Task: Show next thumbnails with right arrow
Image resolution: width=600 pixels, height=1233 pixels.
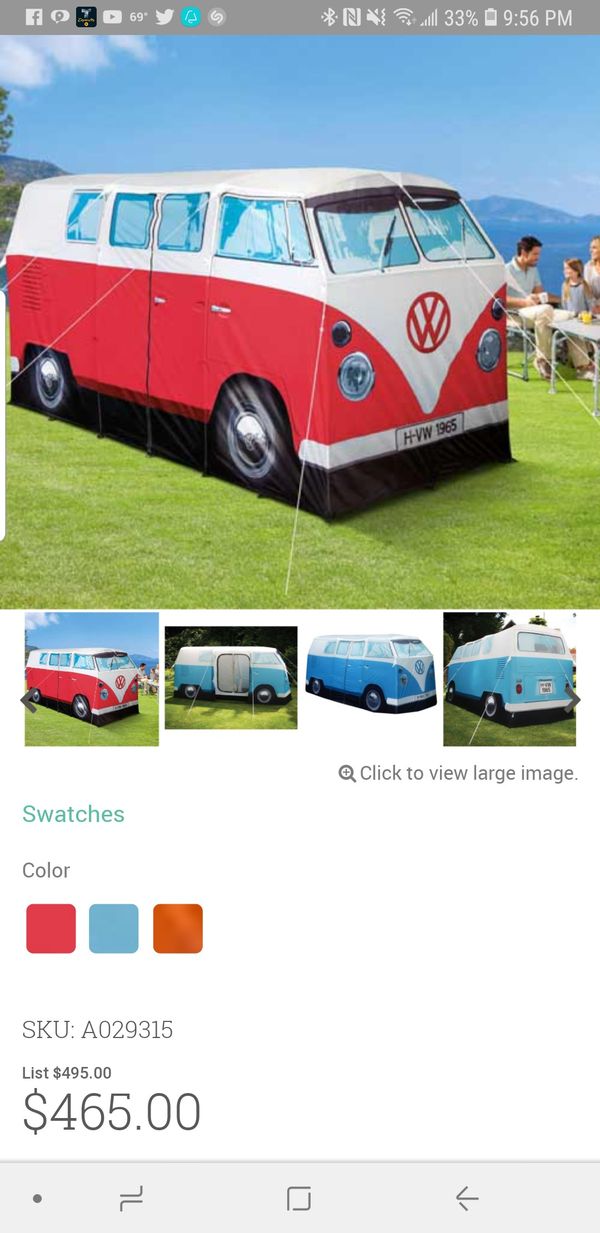Action: click(x=572, y=698)
